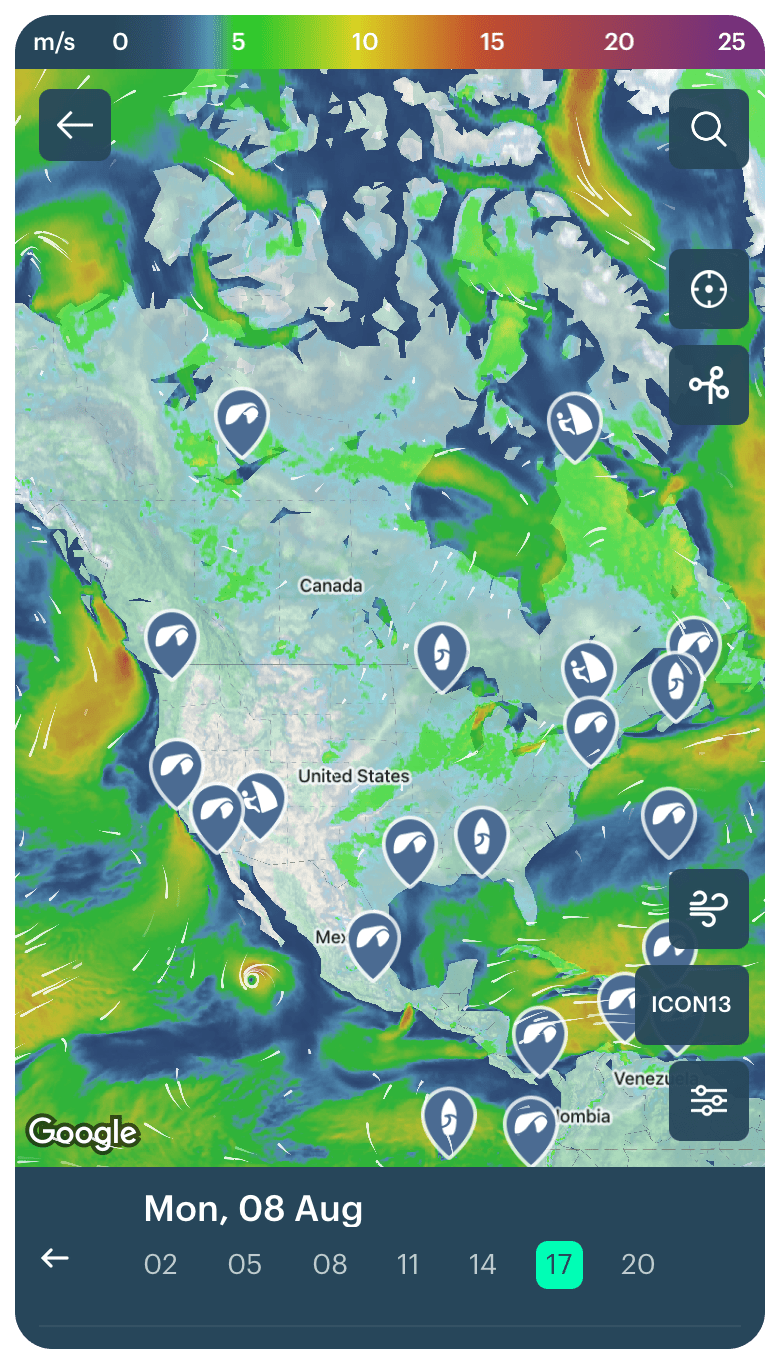
Task: Click the Mon, 08 Aug date label
Action: pyautogui.click(x=254, y=1208)
